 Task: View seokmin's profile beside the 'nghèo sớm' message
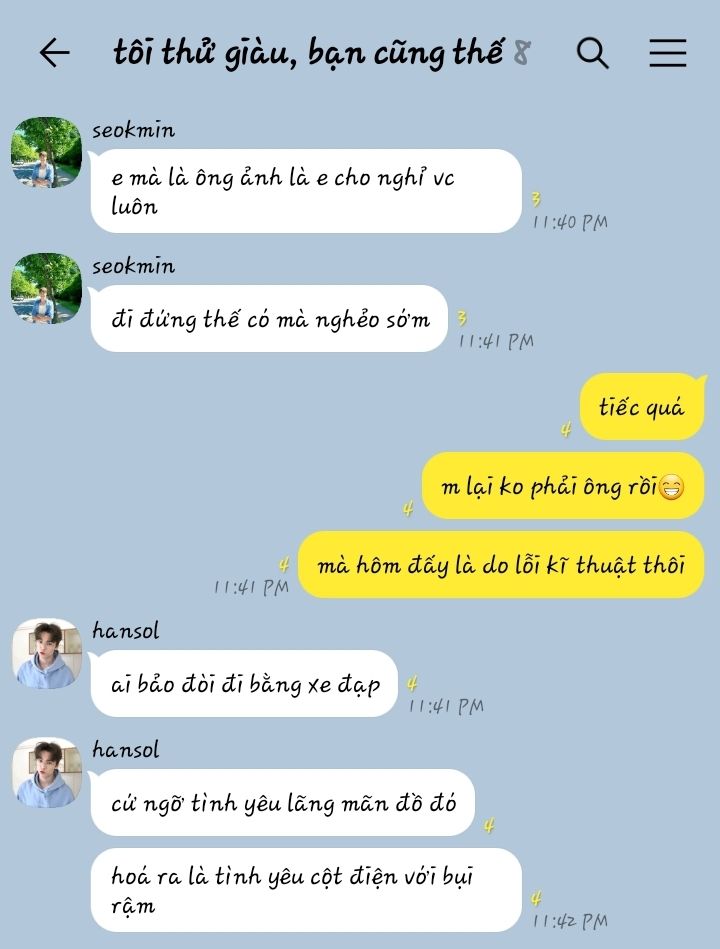click(46, 289)
